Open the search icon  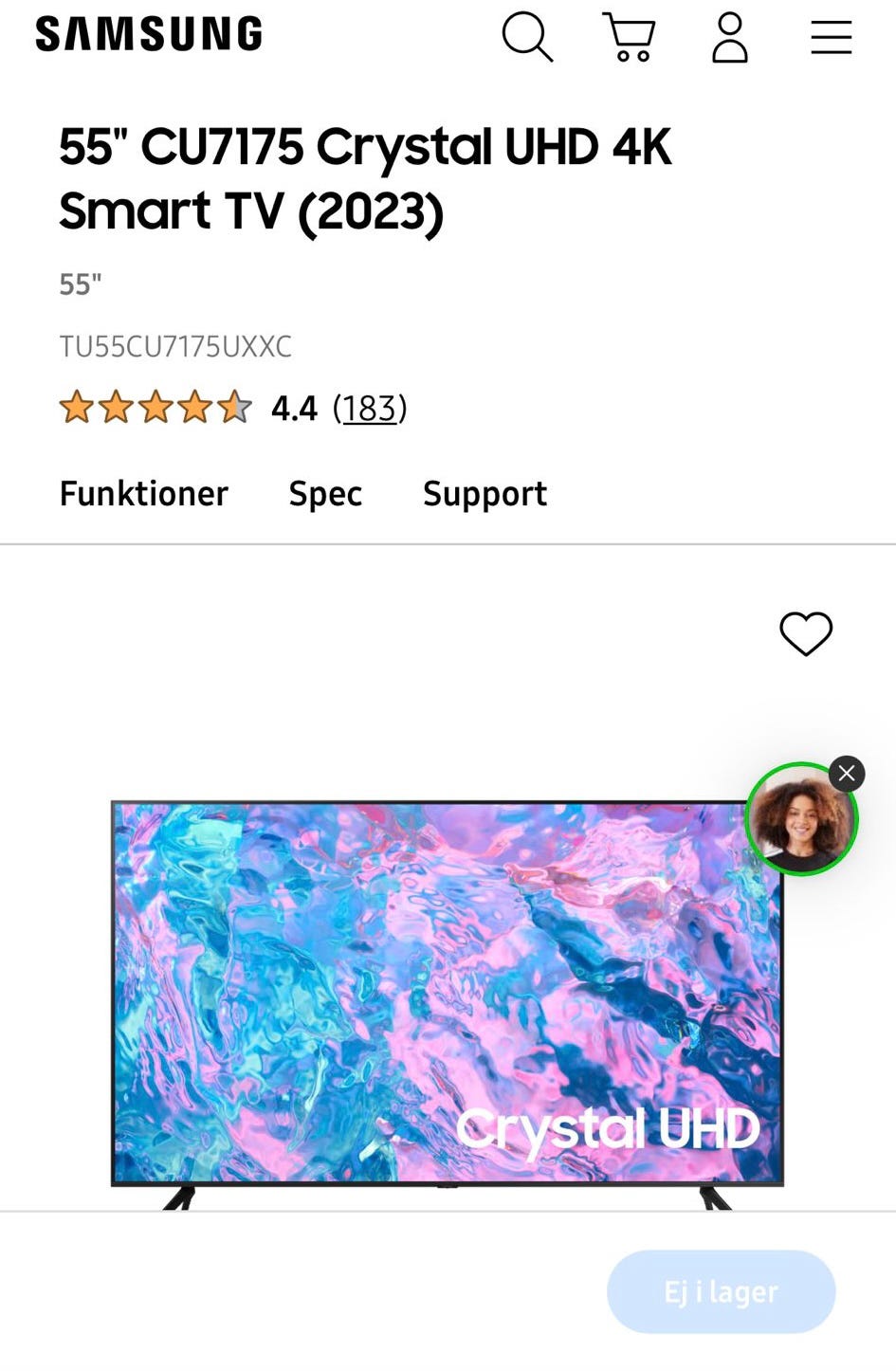pyautogui.click(x=527, y=38)
